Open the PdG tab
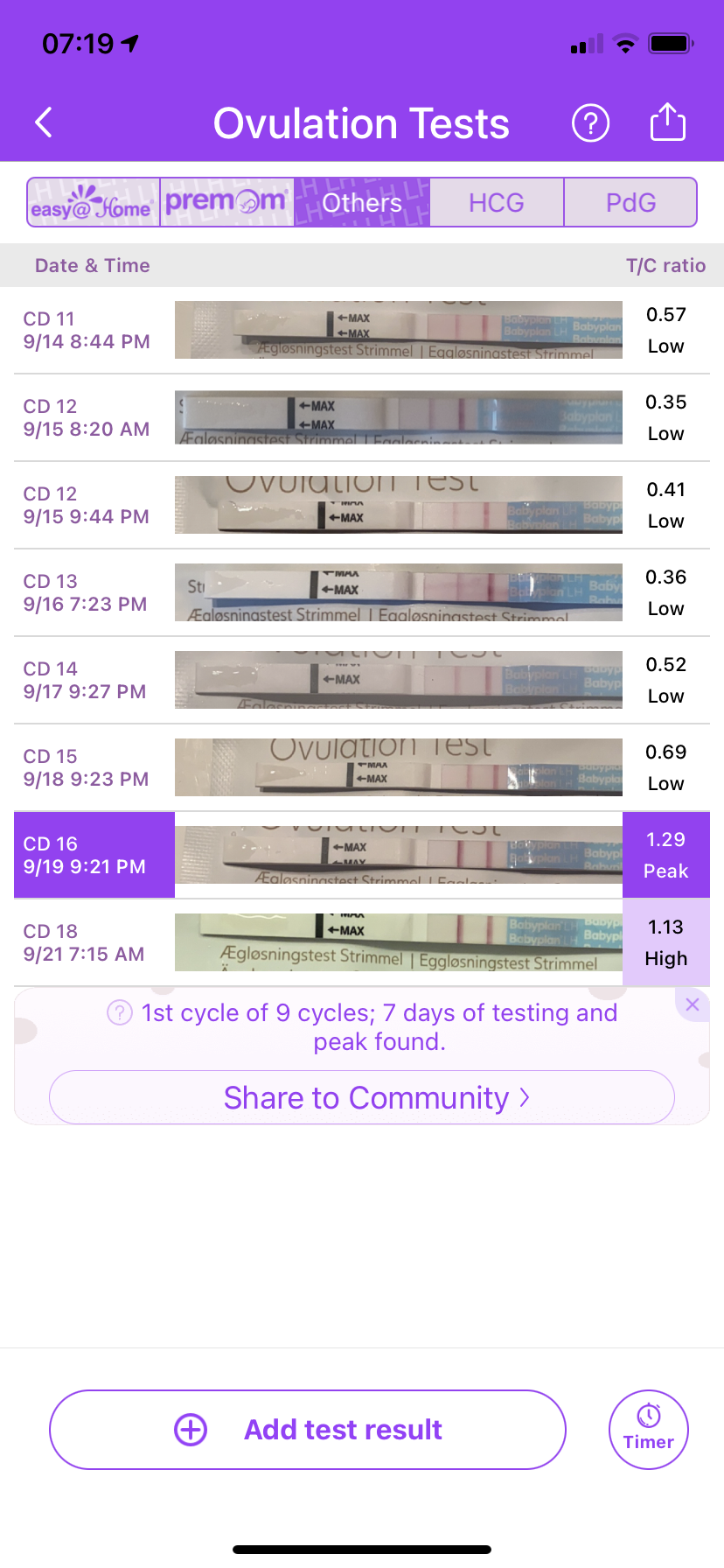 [x=630, y=203]
